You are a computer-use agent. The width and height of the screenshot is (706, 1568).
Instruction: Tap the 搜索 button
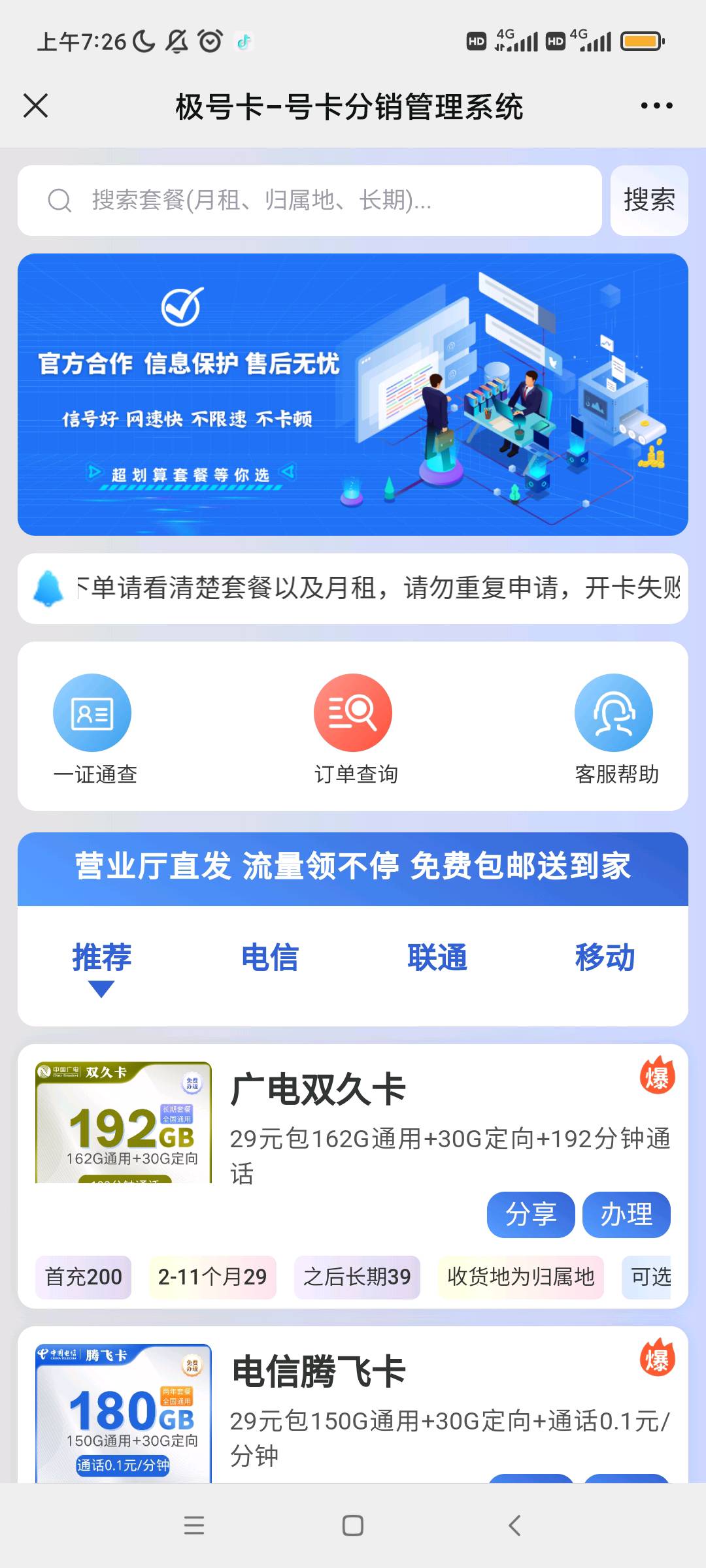coord(648,201)
